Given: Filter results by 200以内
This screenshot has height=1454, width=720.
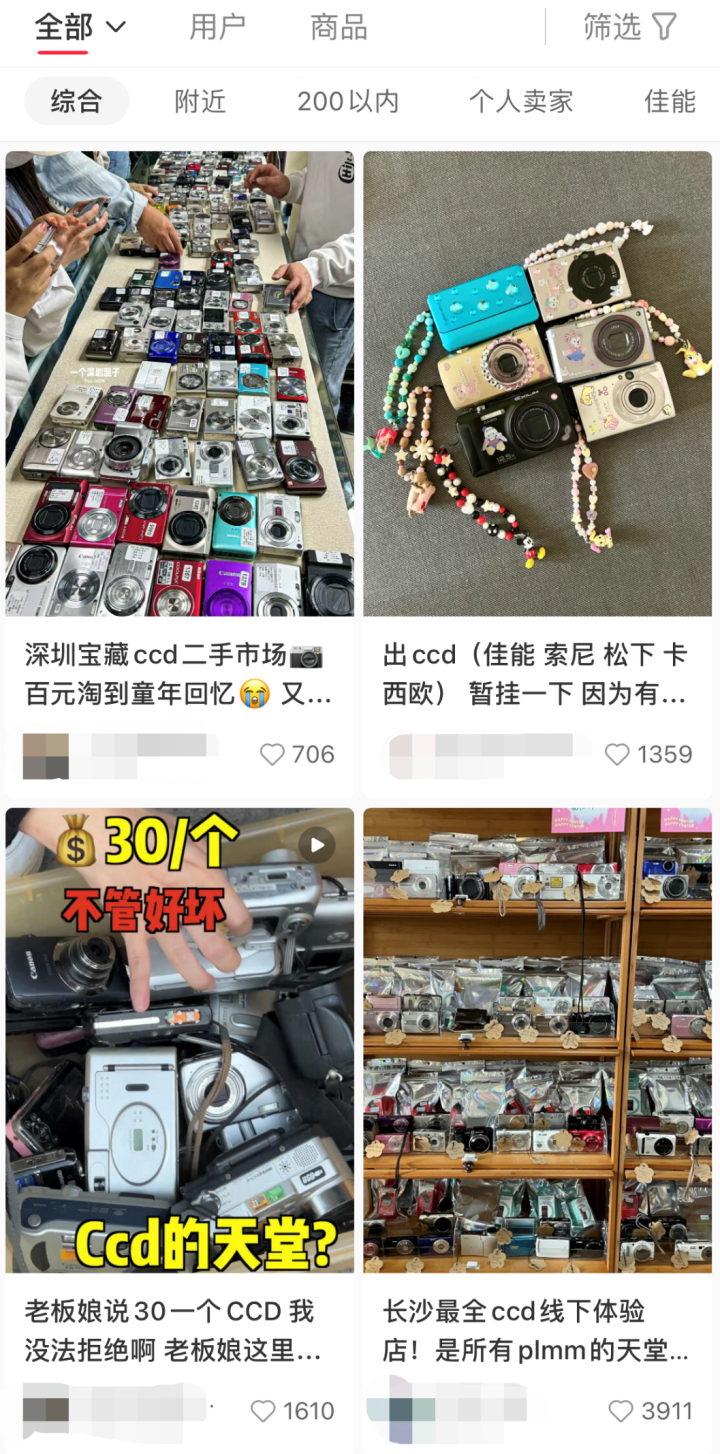Looking at the screenshot, I should click(x=348, y=101).
